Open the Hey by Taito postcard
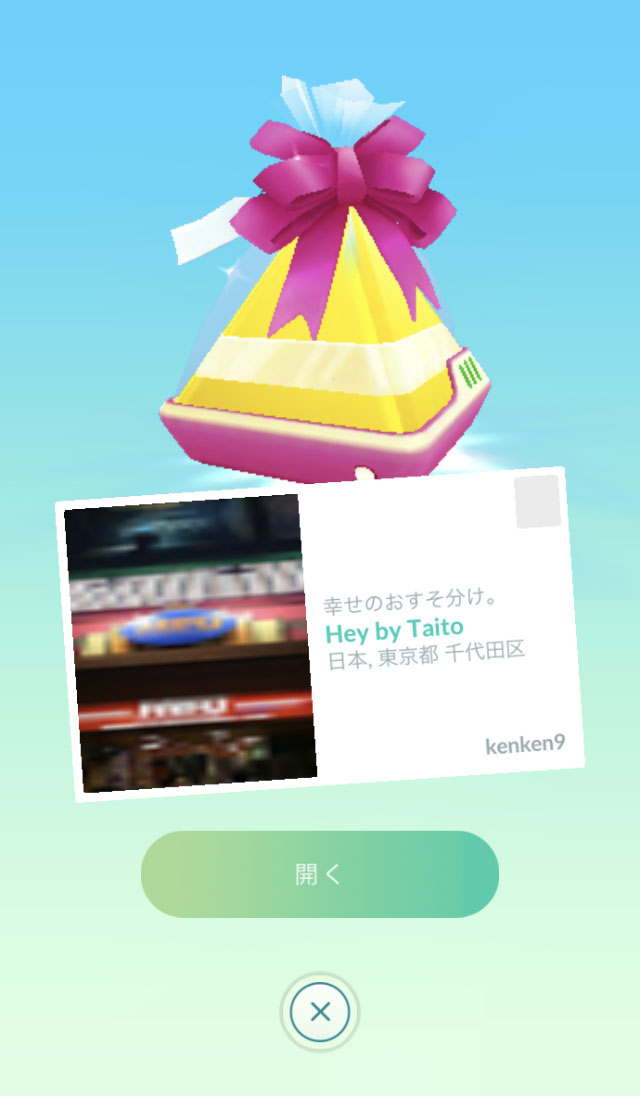640x1096 pixels. point(319,635)
